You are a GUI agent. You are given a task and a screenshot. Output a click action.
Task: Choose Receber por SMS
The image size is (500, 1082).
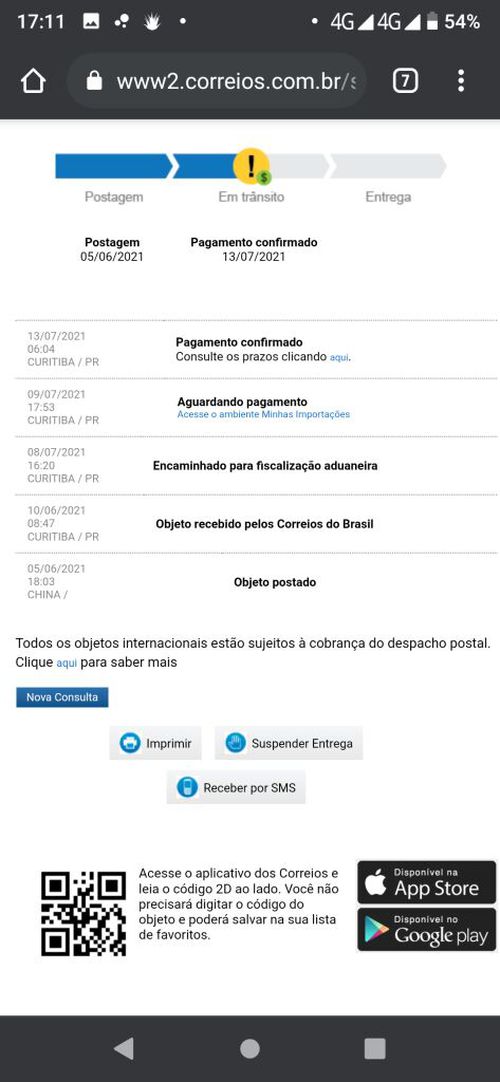[236, 787]
